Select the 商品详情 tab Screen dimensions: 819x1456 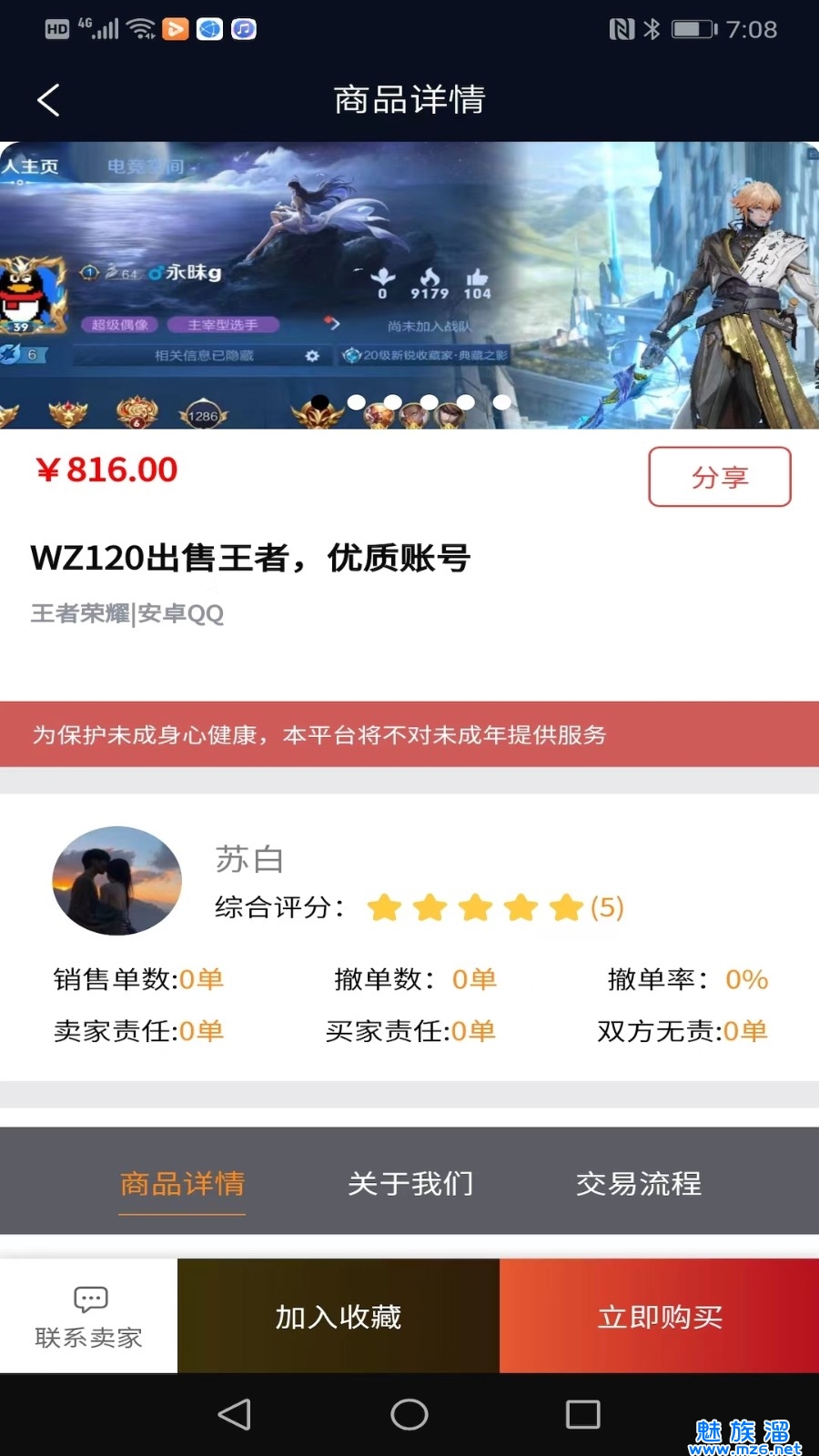click(182, 1183)
